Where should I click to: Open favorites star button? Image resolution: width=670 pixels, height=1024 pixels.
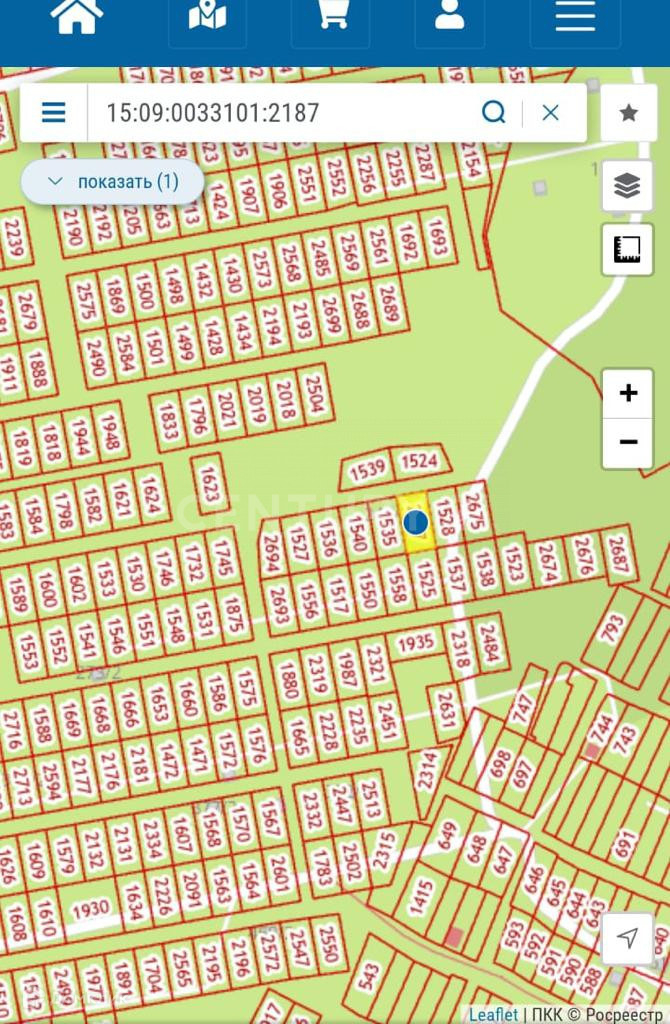(x=629, y=113)
